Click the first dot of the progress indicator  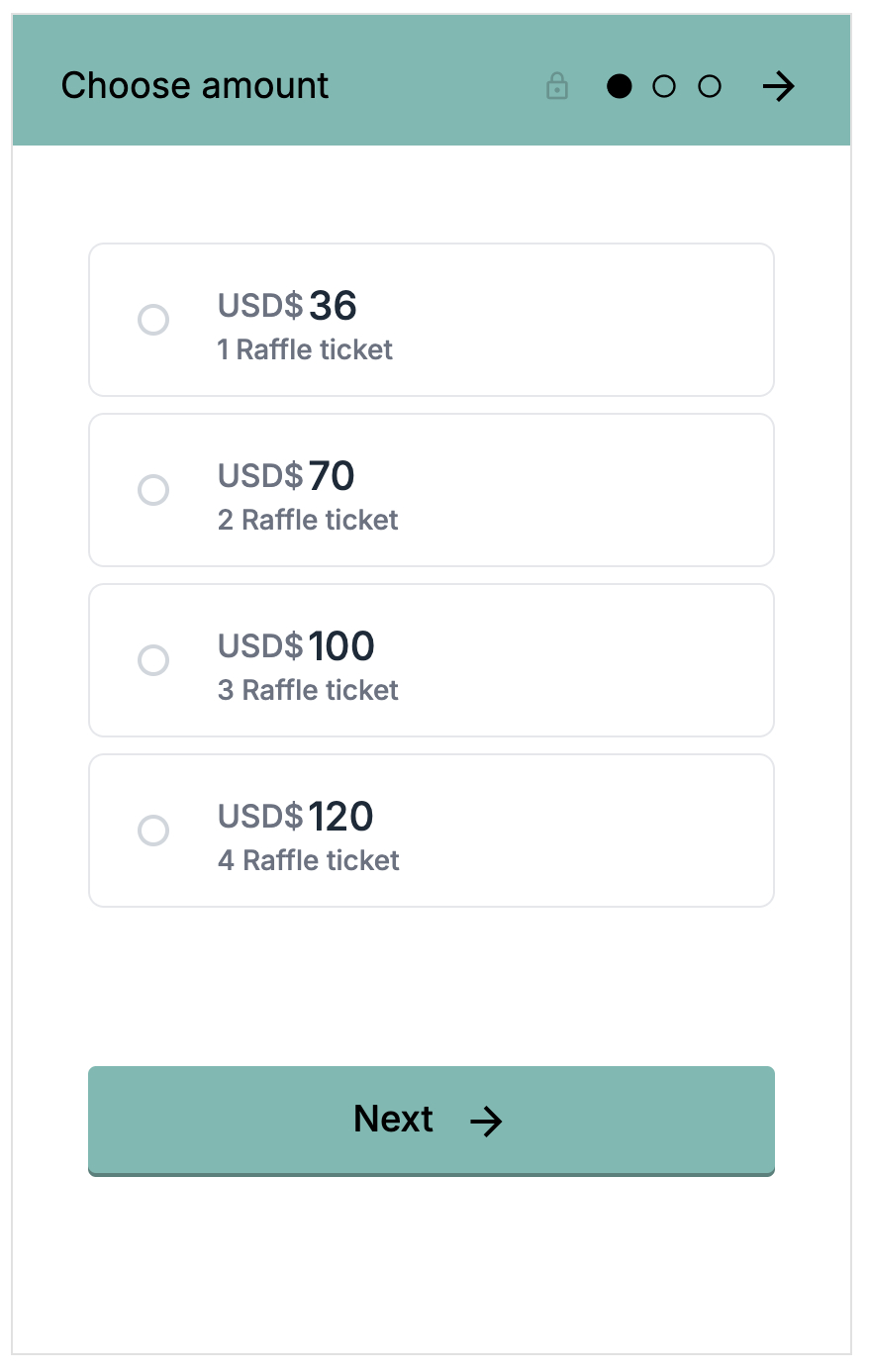[x=620, y=86]
